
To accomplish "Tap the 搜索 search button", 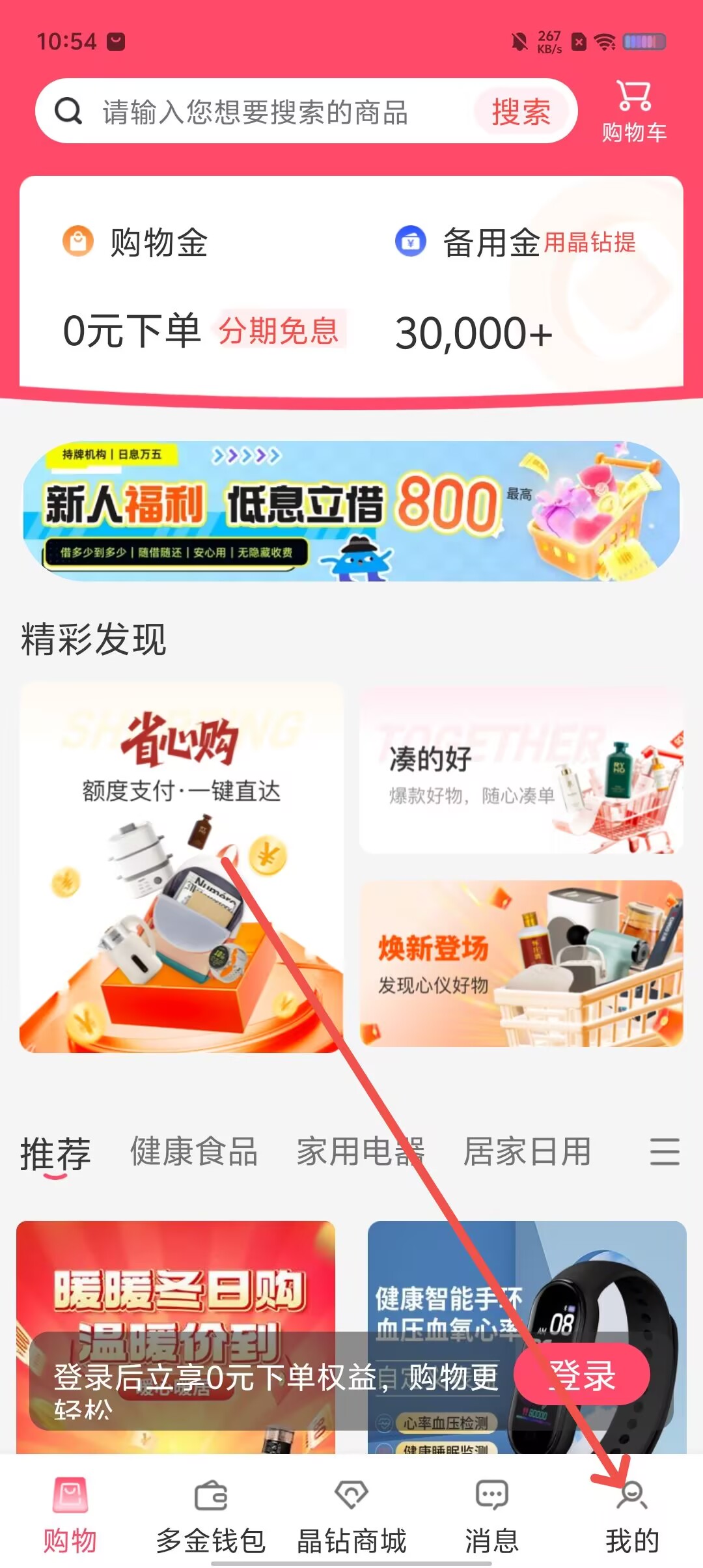I will [521, 112].
